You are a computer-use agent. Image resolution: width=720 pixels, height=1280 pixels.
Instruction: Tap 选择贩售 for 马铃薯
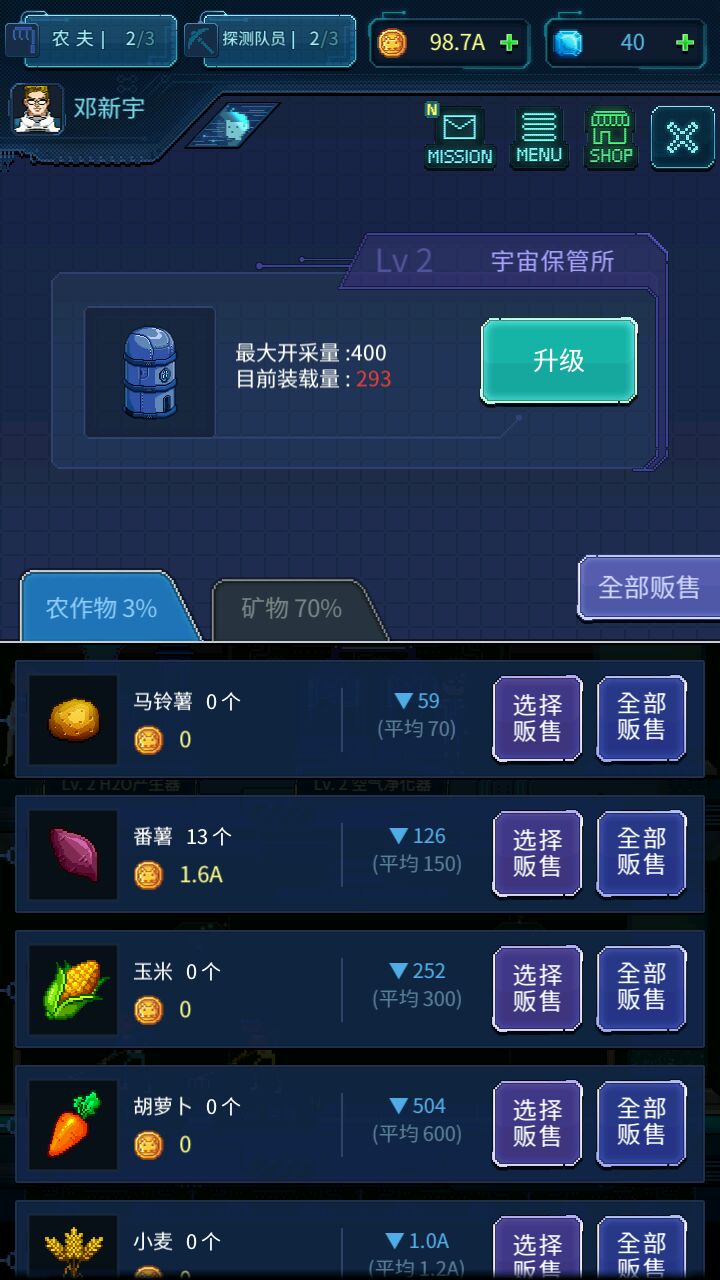point(537,718)
